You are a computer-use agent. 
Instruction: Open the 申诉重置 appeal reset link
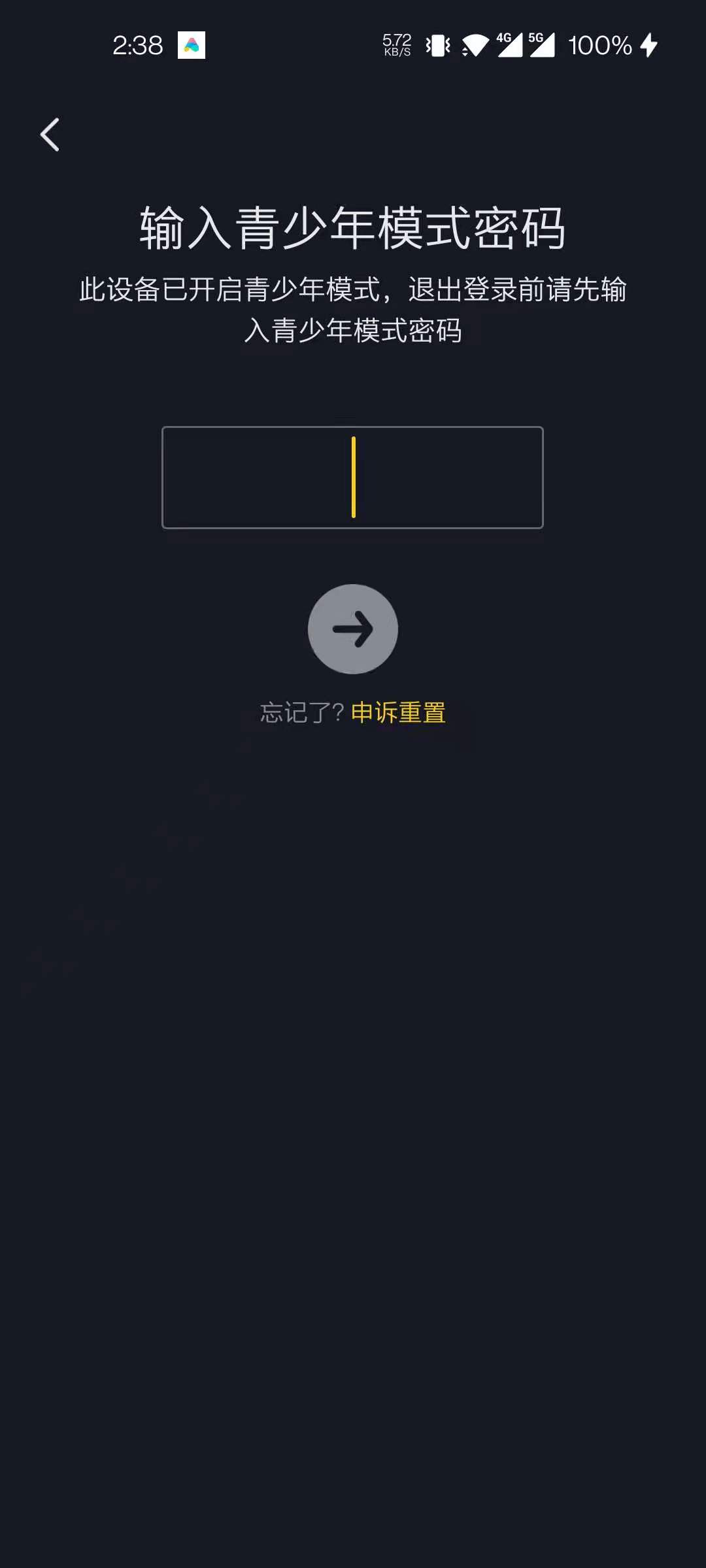398,712
